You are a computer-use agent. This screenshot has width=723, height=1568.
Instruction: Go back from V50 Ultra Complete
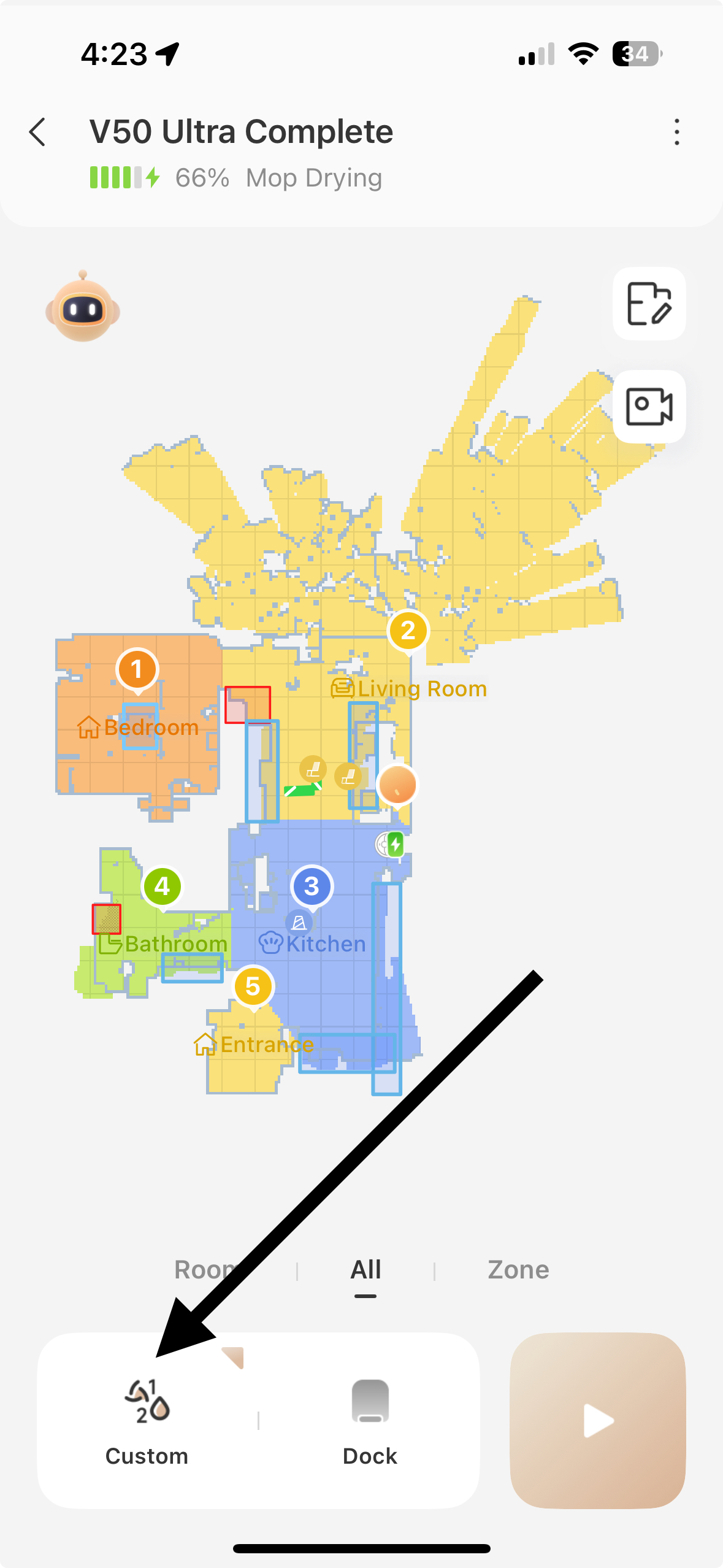(x=38, y=132)
